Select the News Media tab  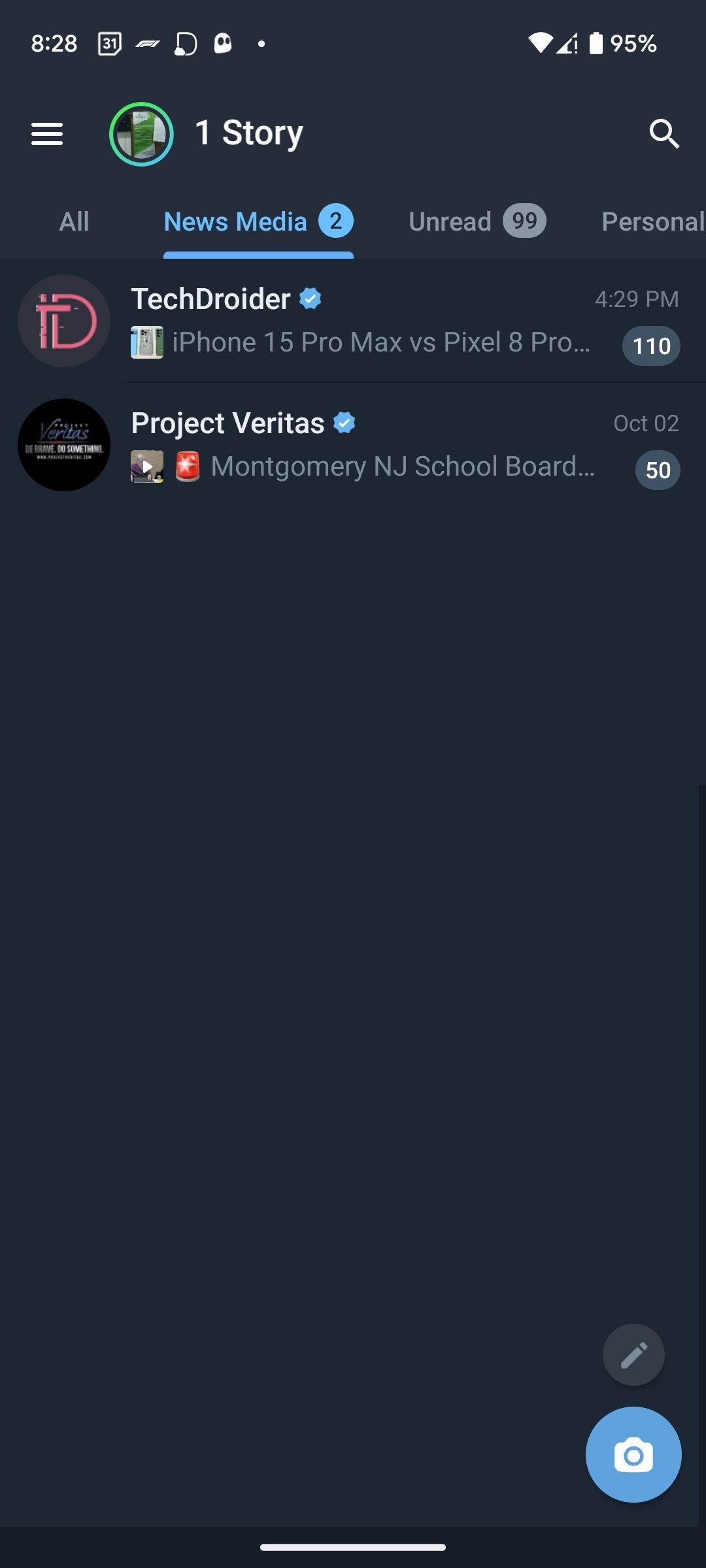click(258, 222)
